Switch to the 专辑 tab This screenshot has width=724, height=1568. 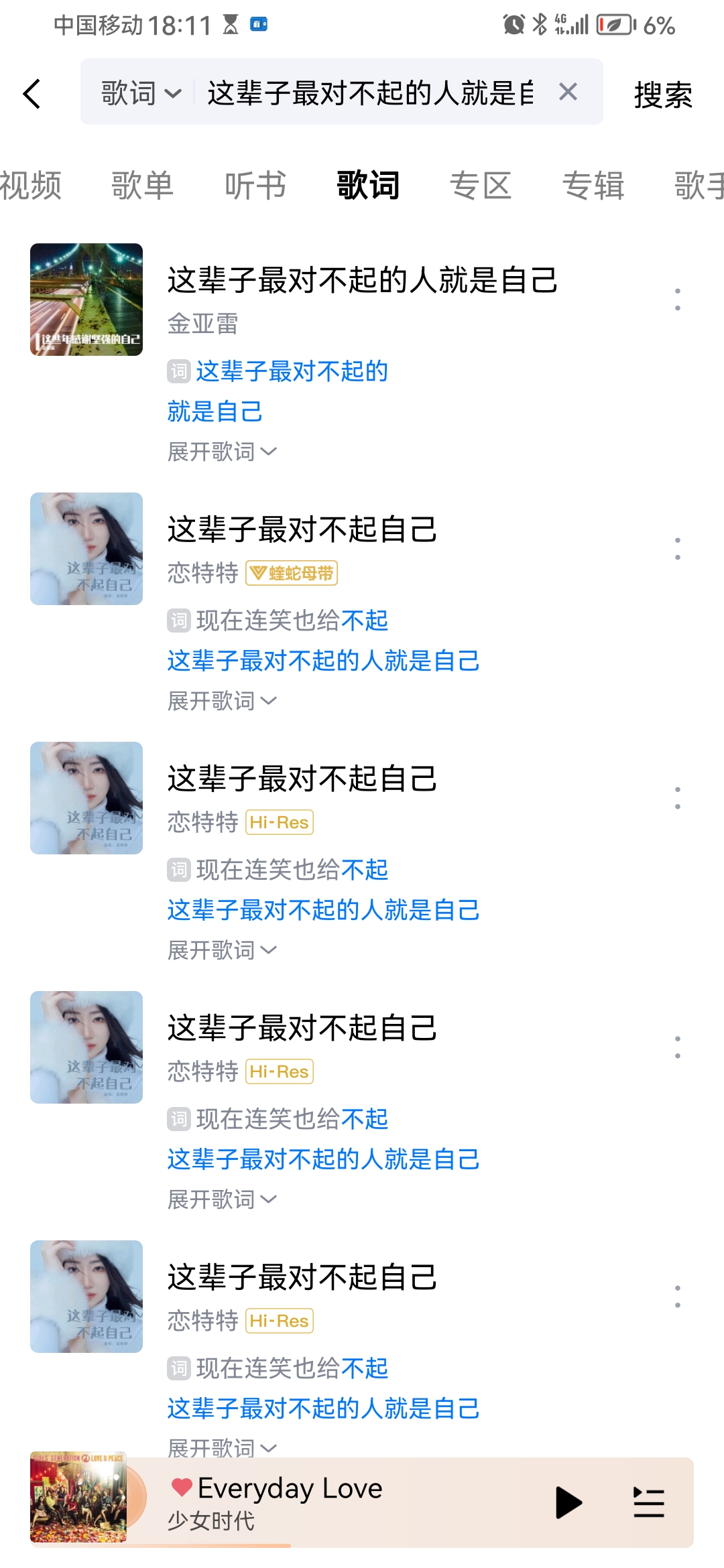(593, 186)
